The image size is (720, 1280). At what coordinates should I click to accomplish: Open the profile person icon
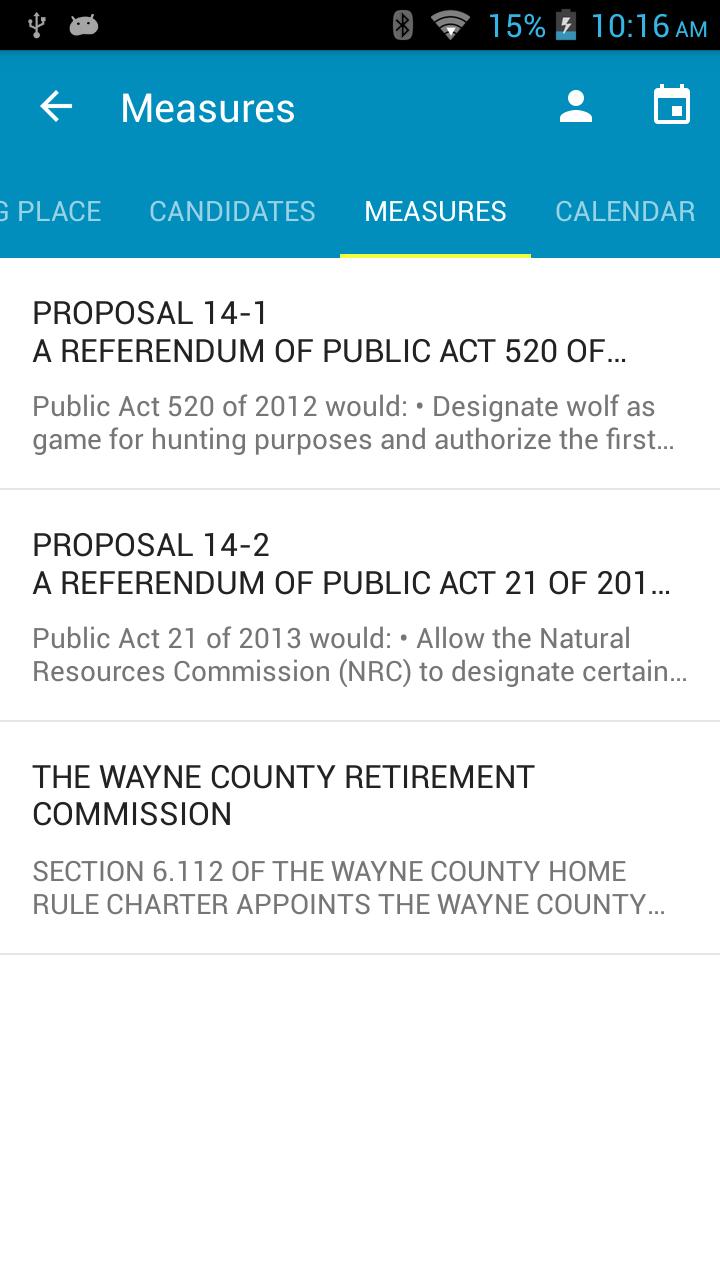point(576,107)
